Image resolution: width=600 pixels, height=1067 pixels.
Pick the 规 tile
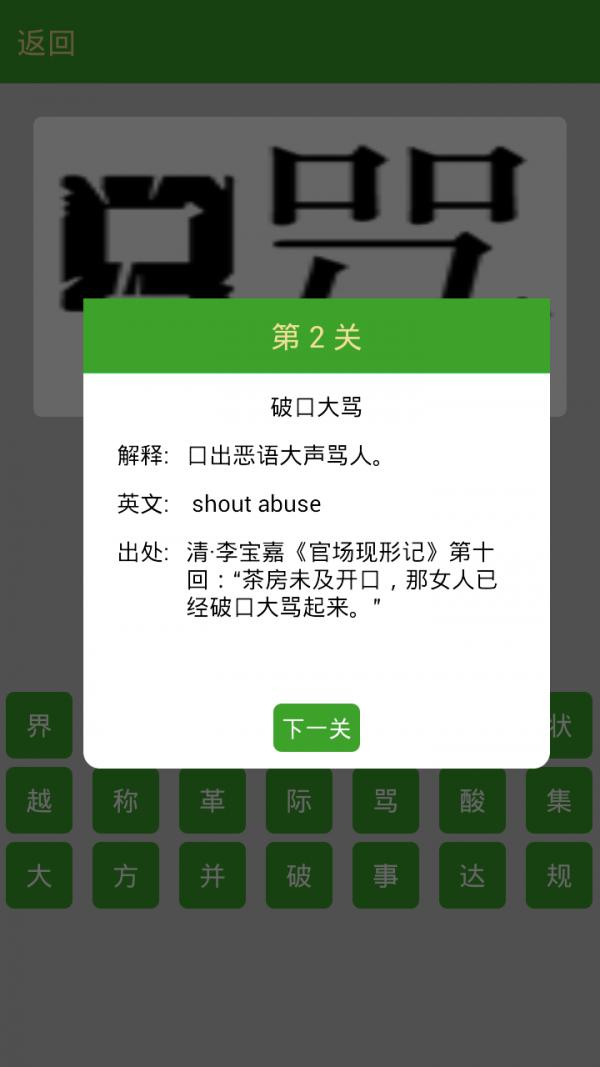pyautogui.click(x=559, y=875)
